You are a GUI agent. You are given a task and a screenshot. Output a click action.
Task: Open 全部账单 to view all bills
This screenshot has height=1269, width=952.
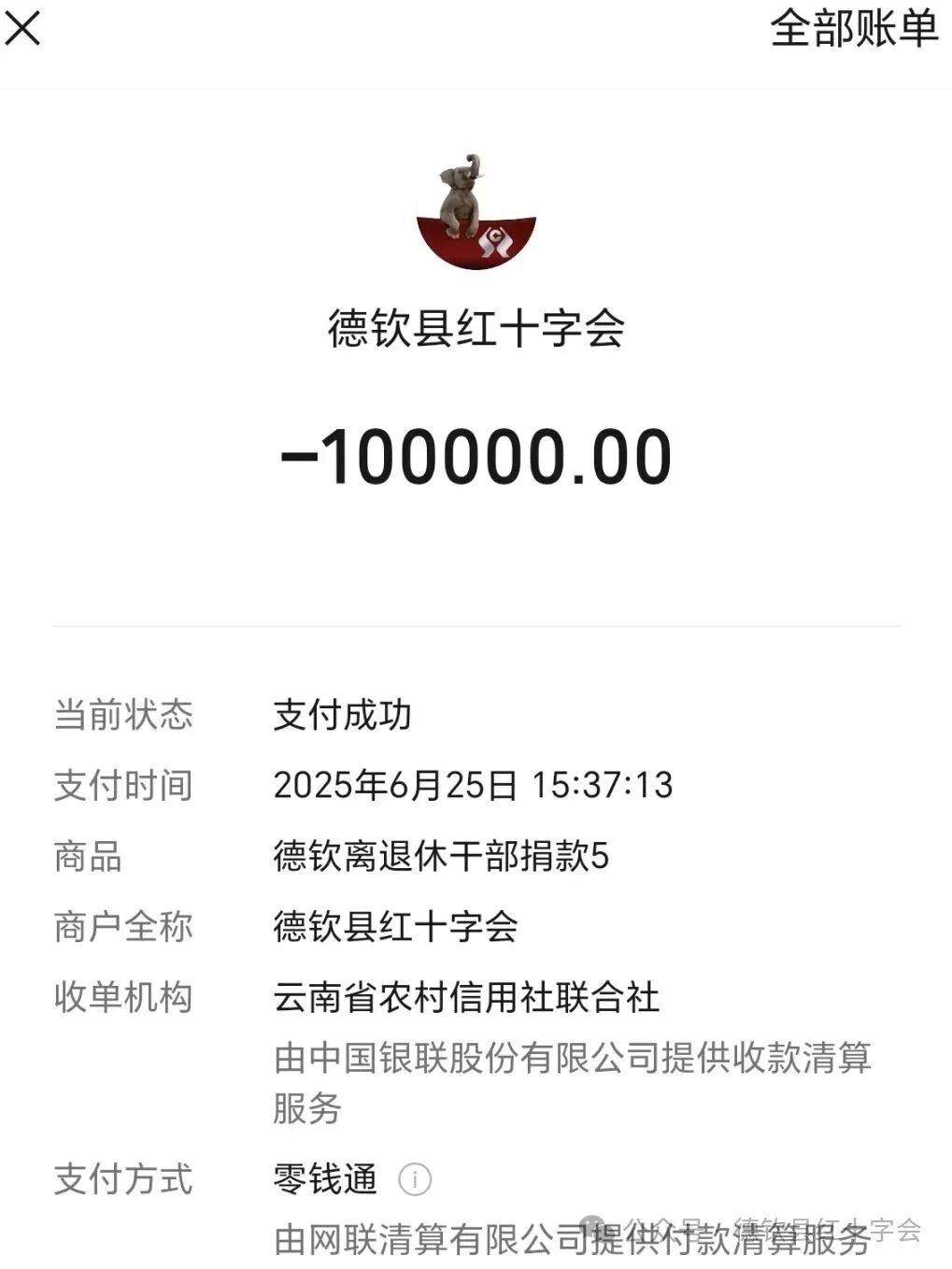pos(853,29)
